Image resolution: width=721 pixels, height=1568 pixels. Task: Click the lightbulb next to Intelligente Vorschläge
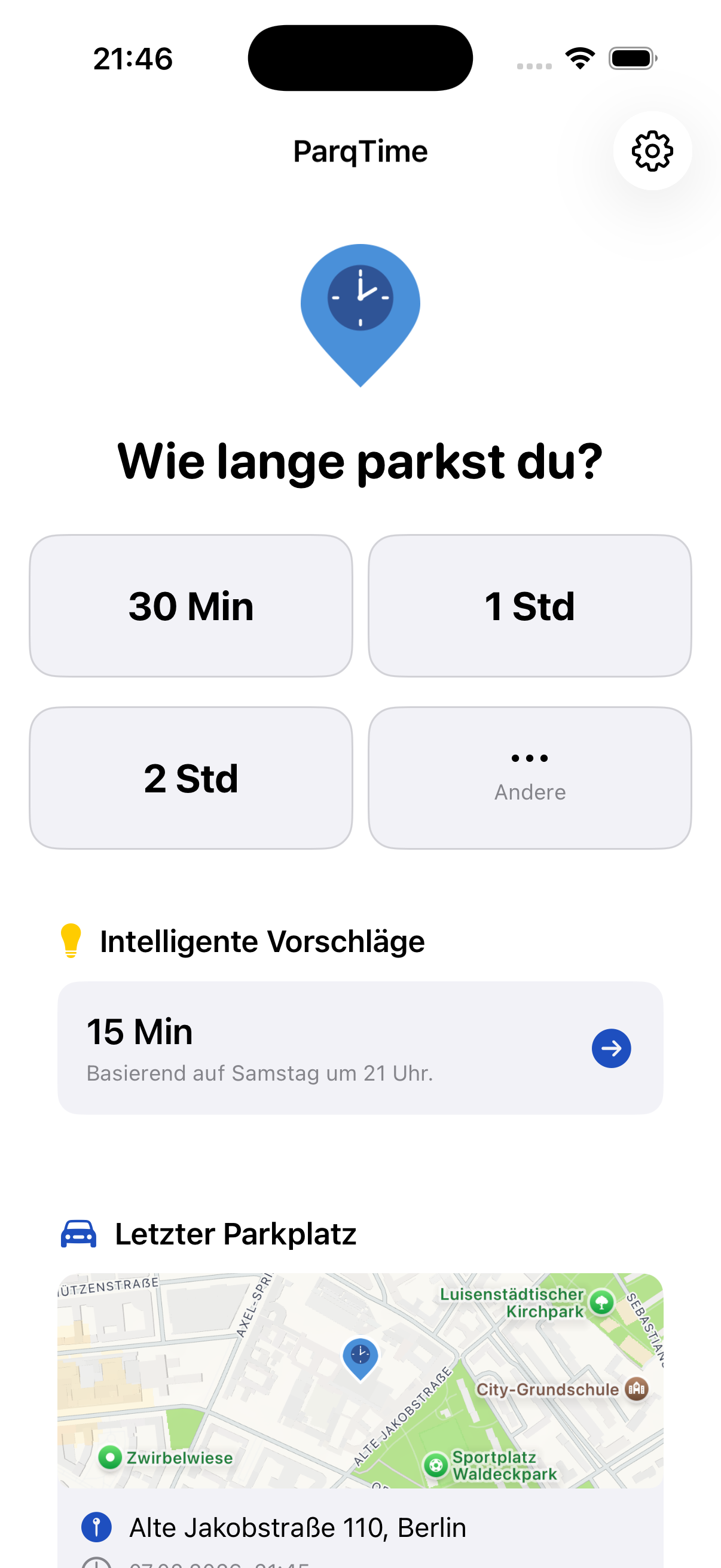[71, 941]
